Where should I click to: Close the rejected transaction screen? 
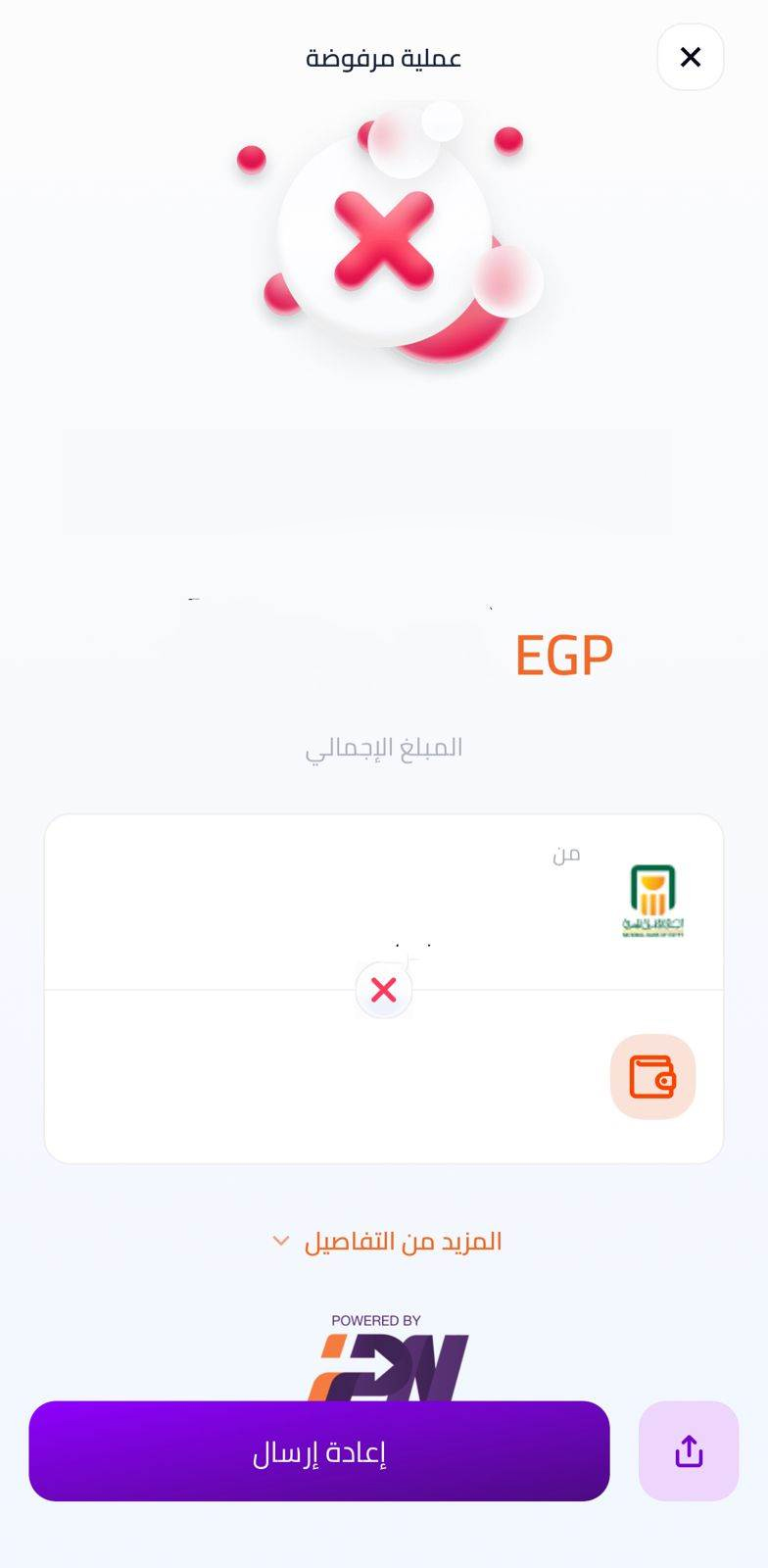pyautogui.click(x=691, y=57)
